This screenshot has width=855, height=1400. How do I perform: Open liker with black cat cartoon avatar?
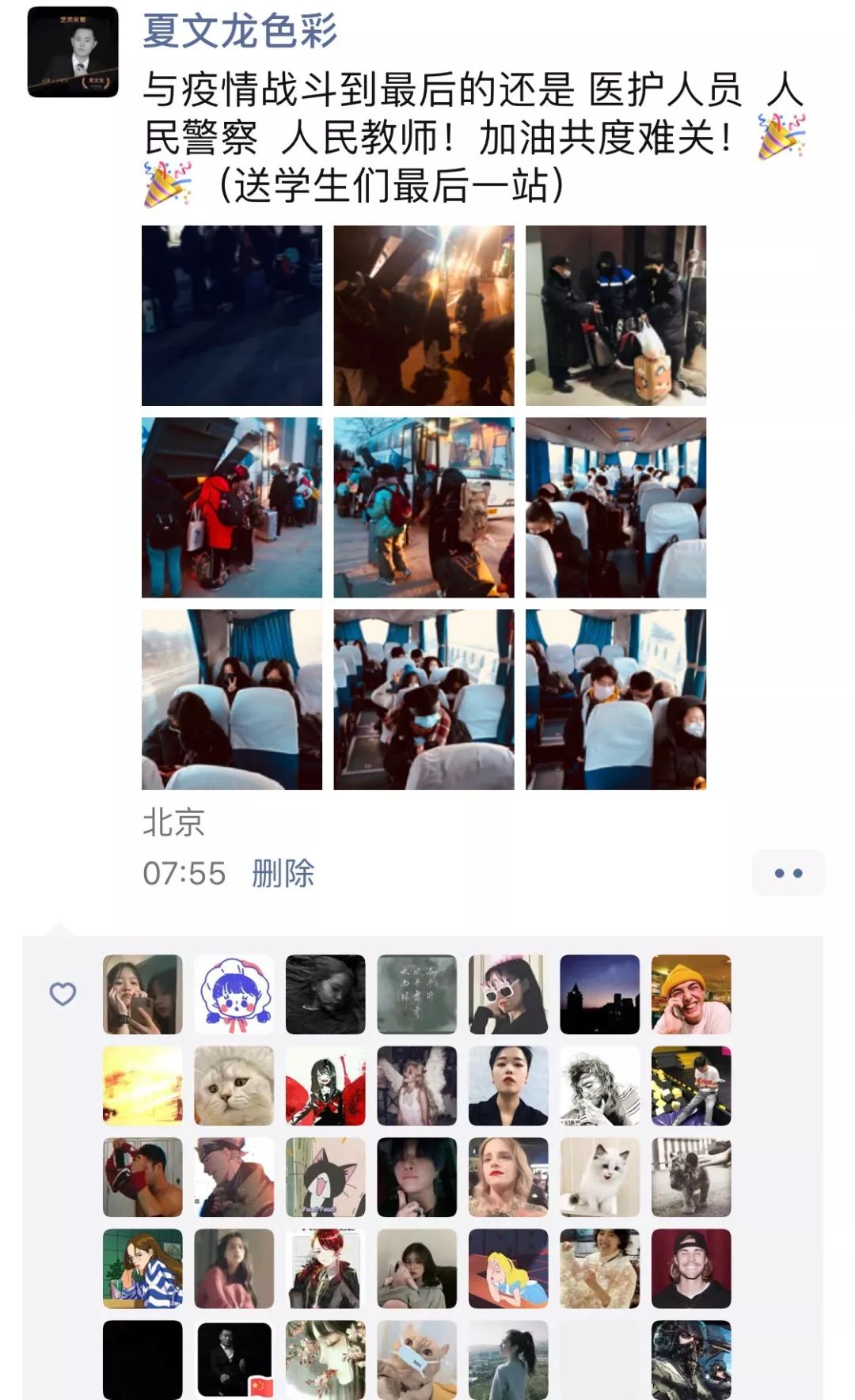coord(325,1177)
